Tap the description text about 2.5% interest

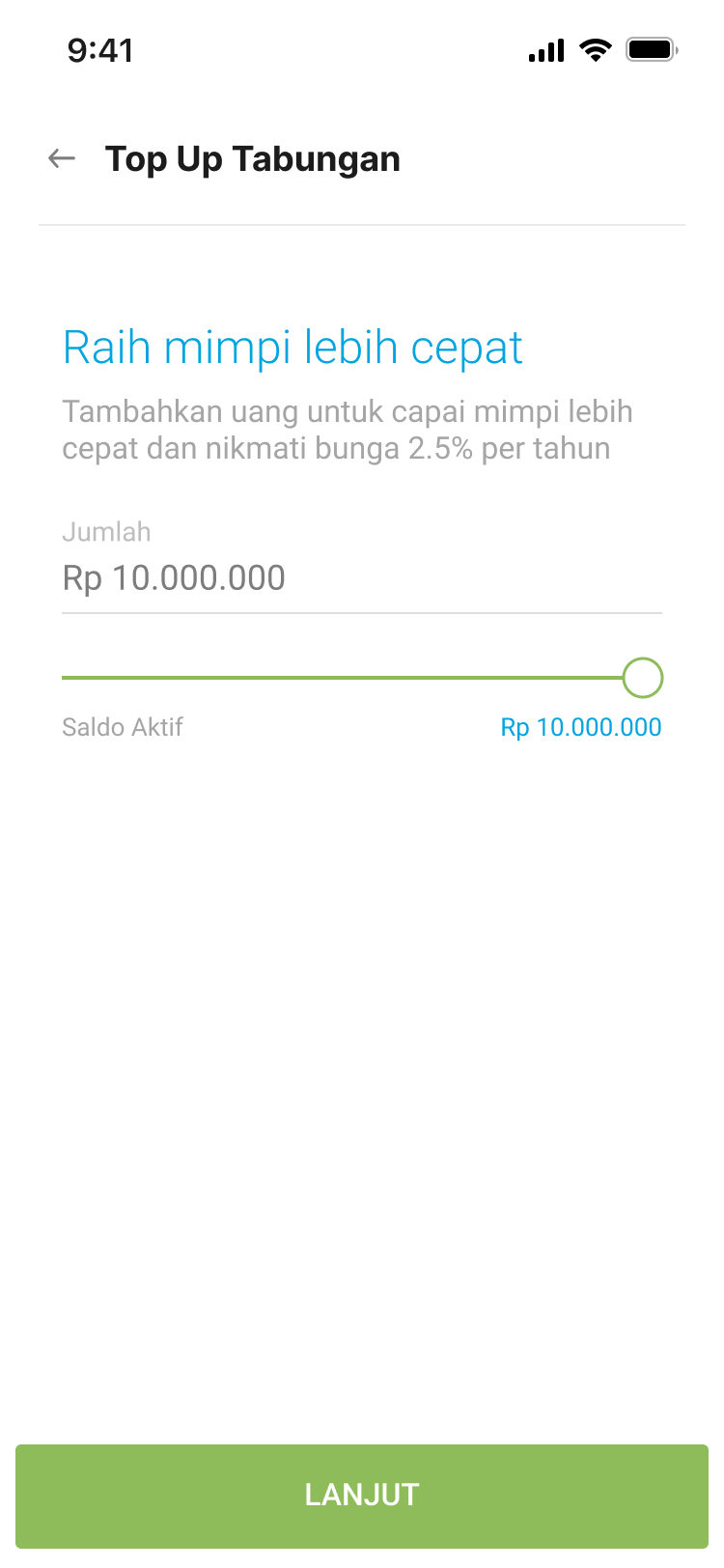pyautogui.click(x=348, y=429)
